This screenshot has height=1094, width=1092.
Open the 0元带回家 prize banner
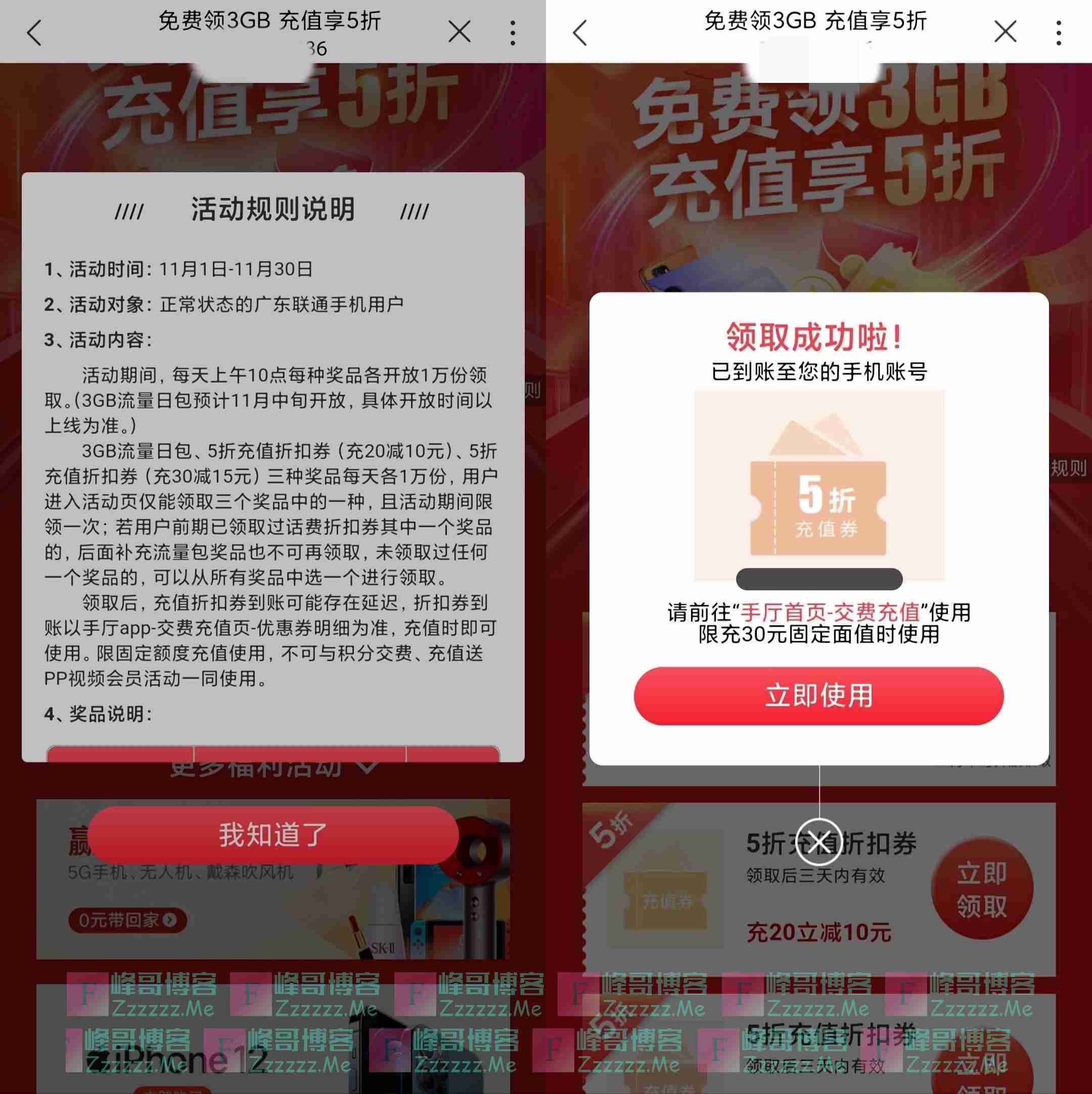click(127, 920)
